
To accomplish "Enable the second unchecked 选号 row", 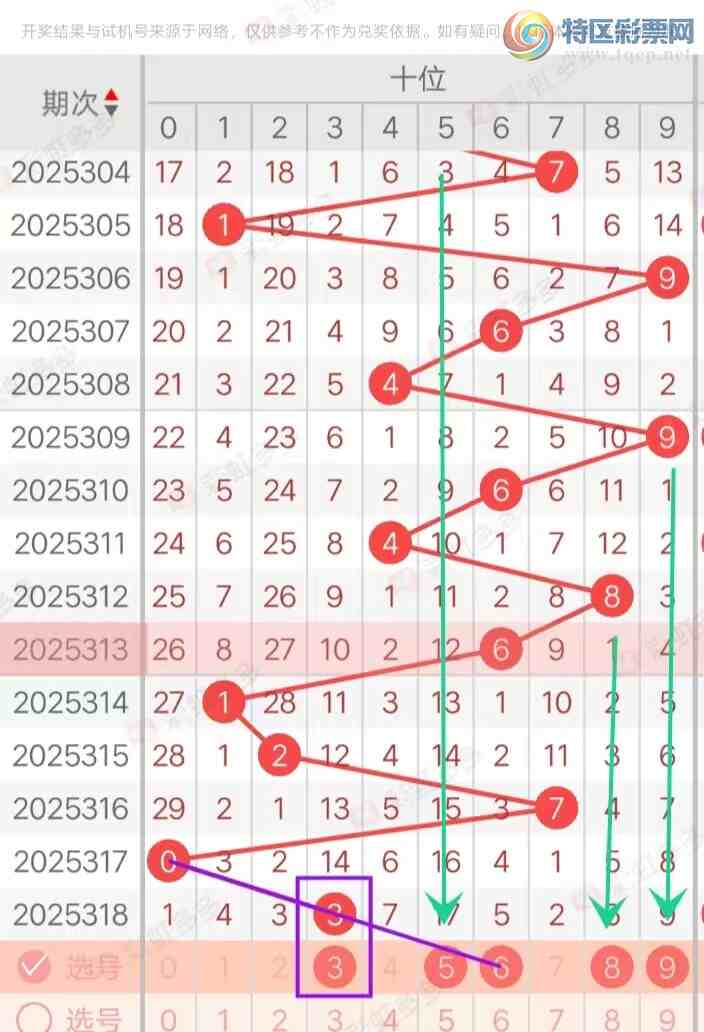I will point(34,1017).
